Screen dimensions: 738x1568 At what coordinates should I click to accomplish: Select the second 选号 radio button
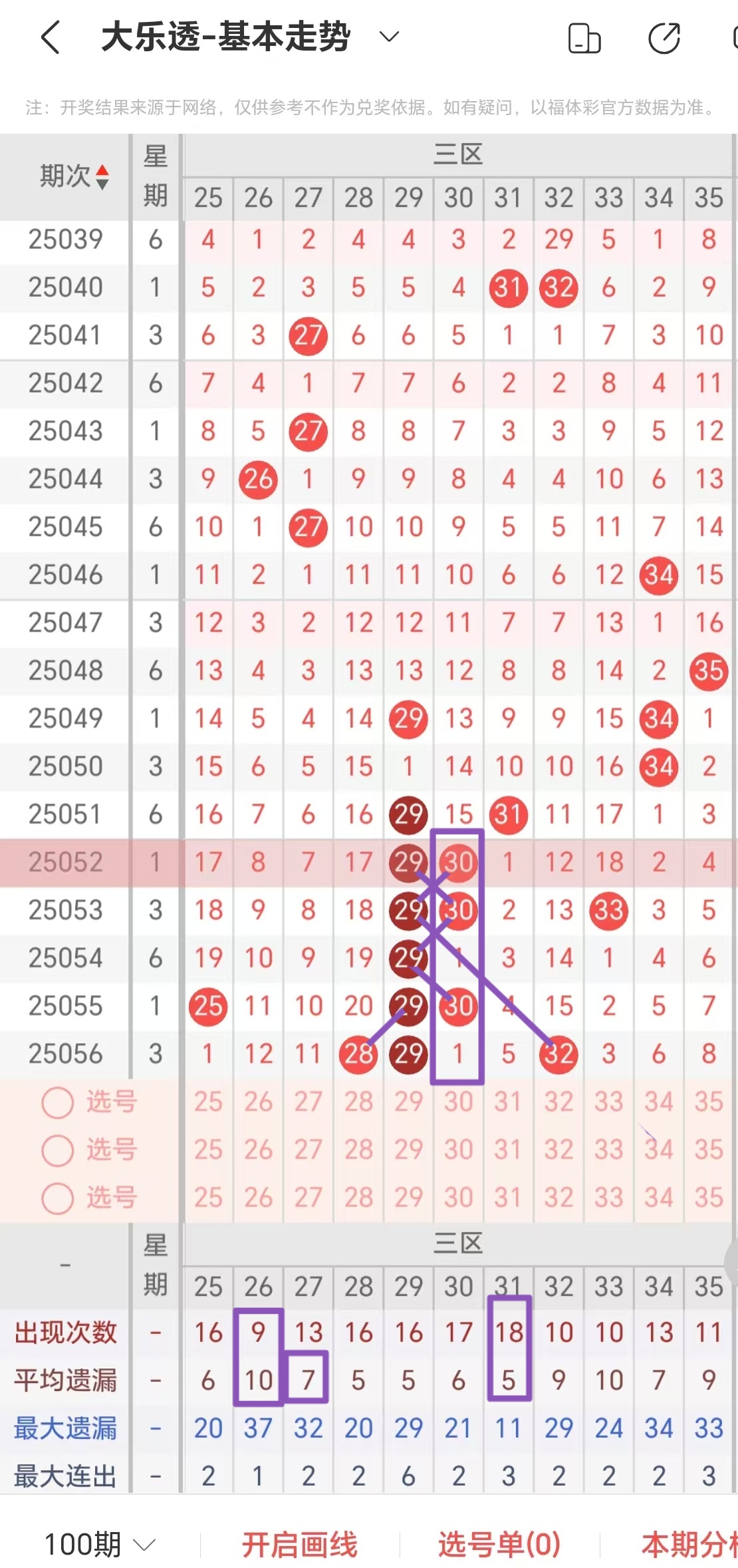58,1150
